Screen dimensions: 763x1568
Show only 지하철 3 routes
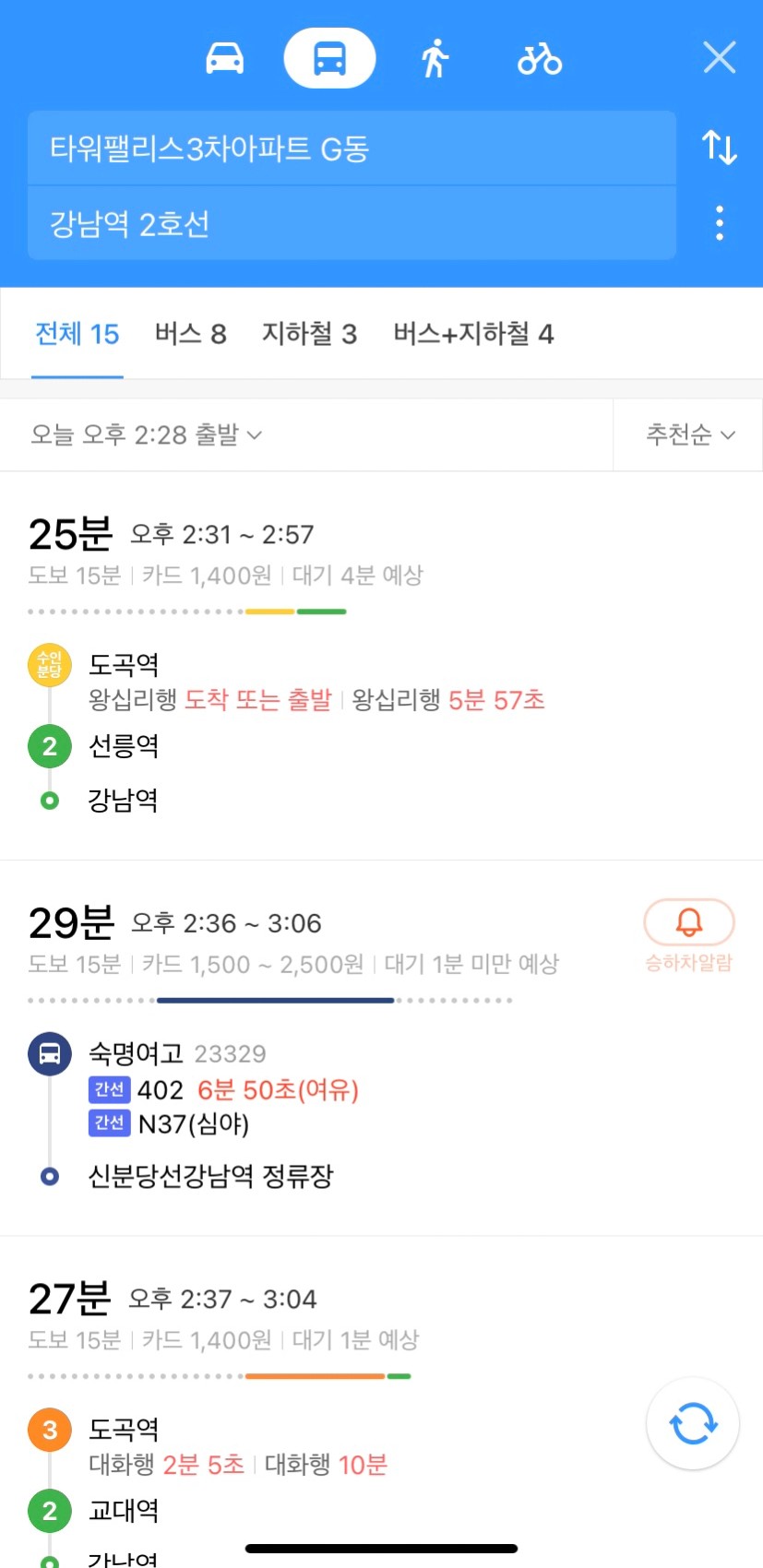click(309, 334)
